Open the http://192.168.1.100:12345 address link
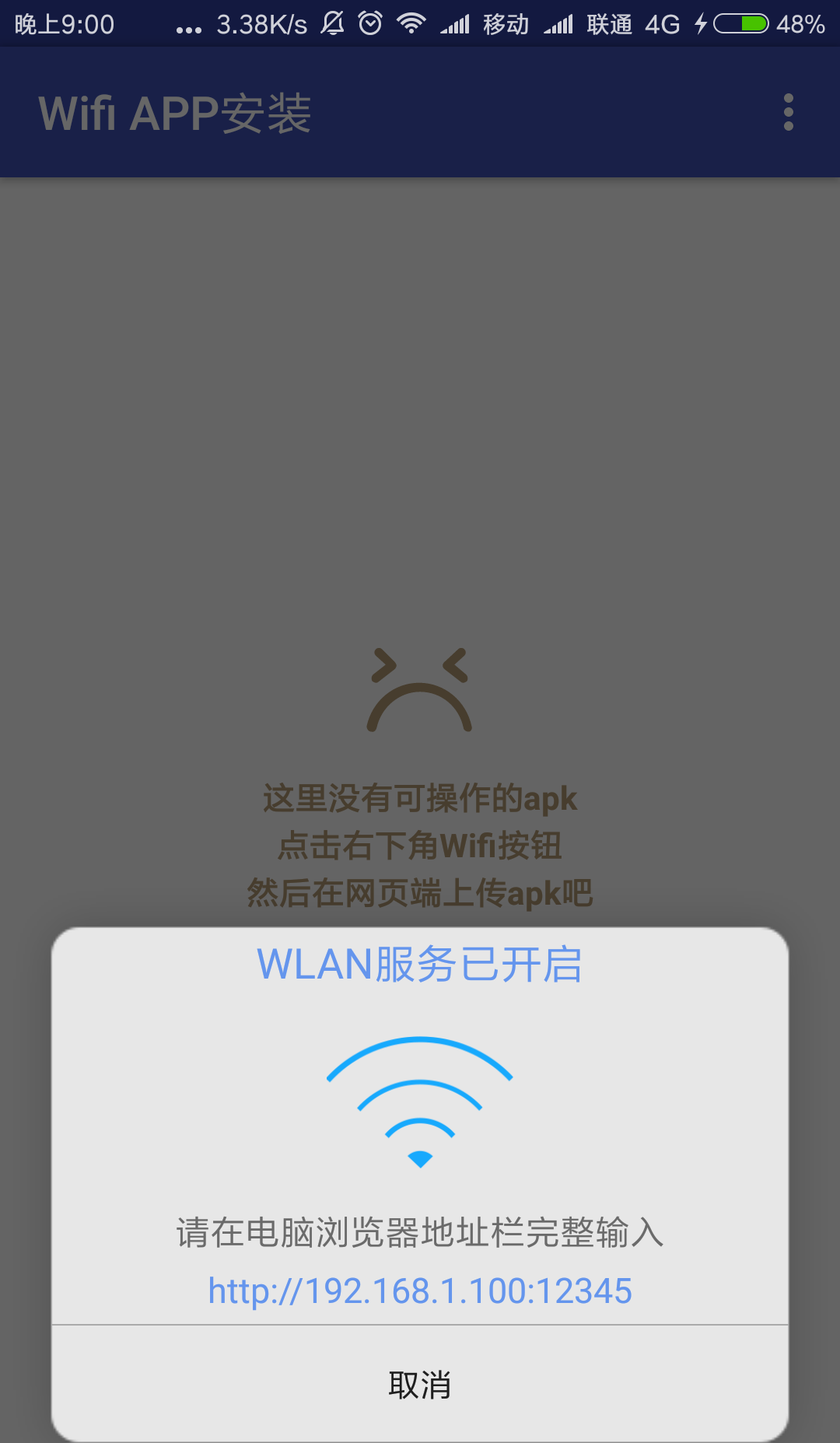This screenshot has width=840, height=1443. click(420, 1291)
